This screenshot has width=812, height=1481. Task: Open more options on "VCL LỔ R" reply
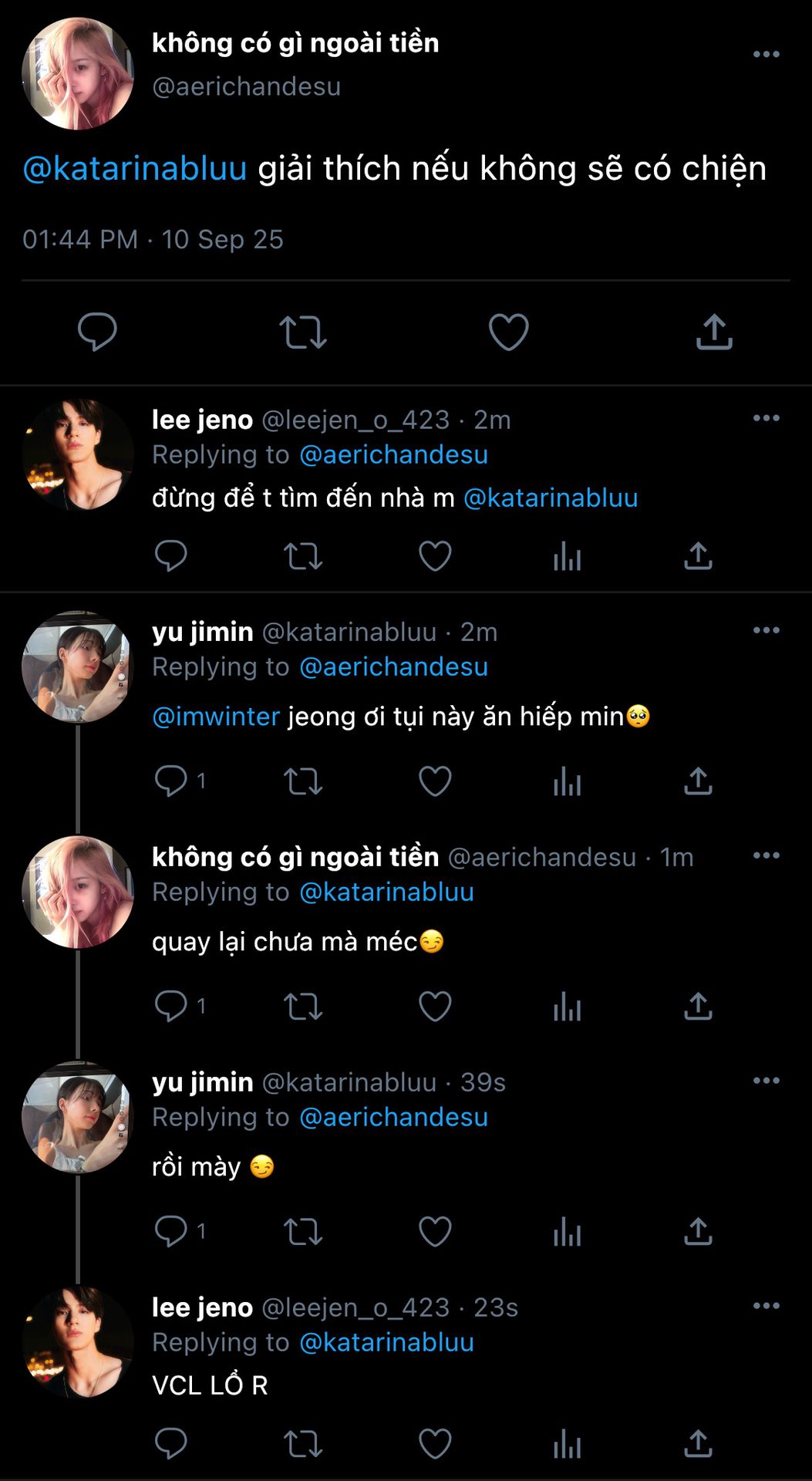tap(766, 1306)
